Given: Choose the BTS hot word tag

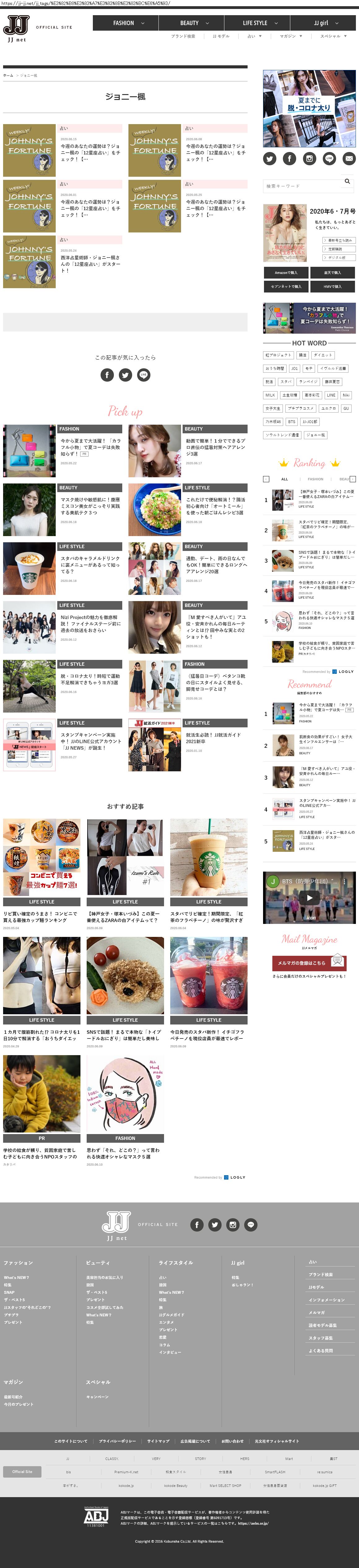Looking at the screenshot, I should pos(292,422).
